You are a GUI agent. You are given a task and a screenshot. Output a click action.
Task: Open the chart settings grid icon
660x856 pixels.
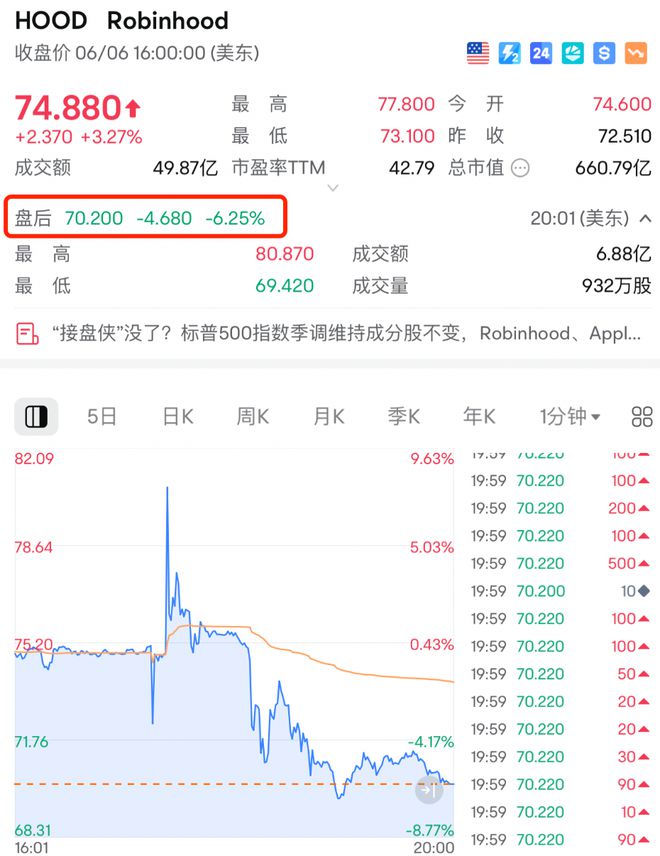pos(642,416)
